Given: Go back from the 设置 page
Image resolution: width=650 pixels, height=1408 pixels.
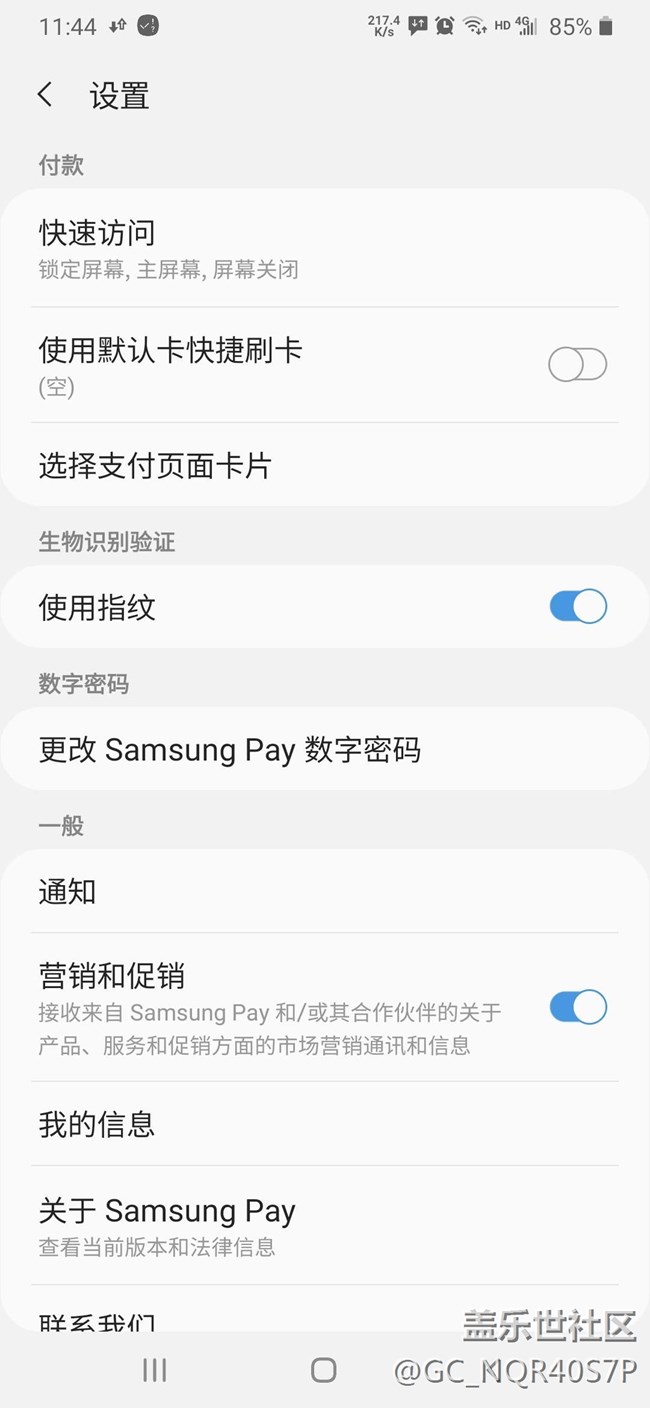Looking at the screenshot, I should (x=45, y=95).
